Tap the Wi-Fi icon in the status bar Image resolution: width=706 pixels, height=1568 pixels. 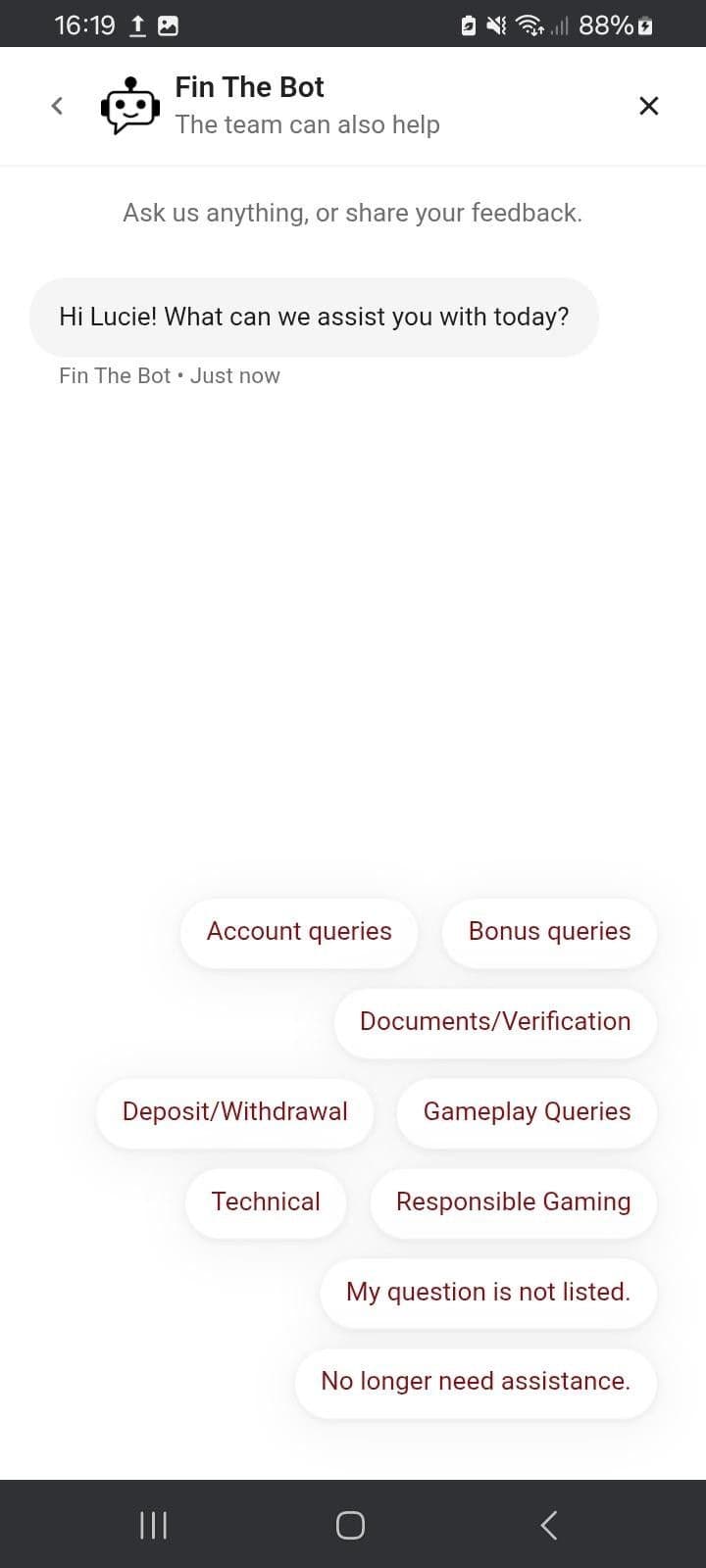click(x=527, y=24)
